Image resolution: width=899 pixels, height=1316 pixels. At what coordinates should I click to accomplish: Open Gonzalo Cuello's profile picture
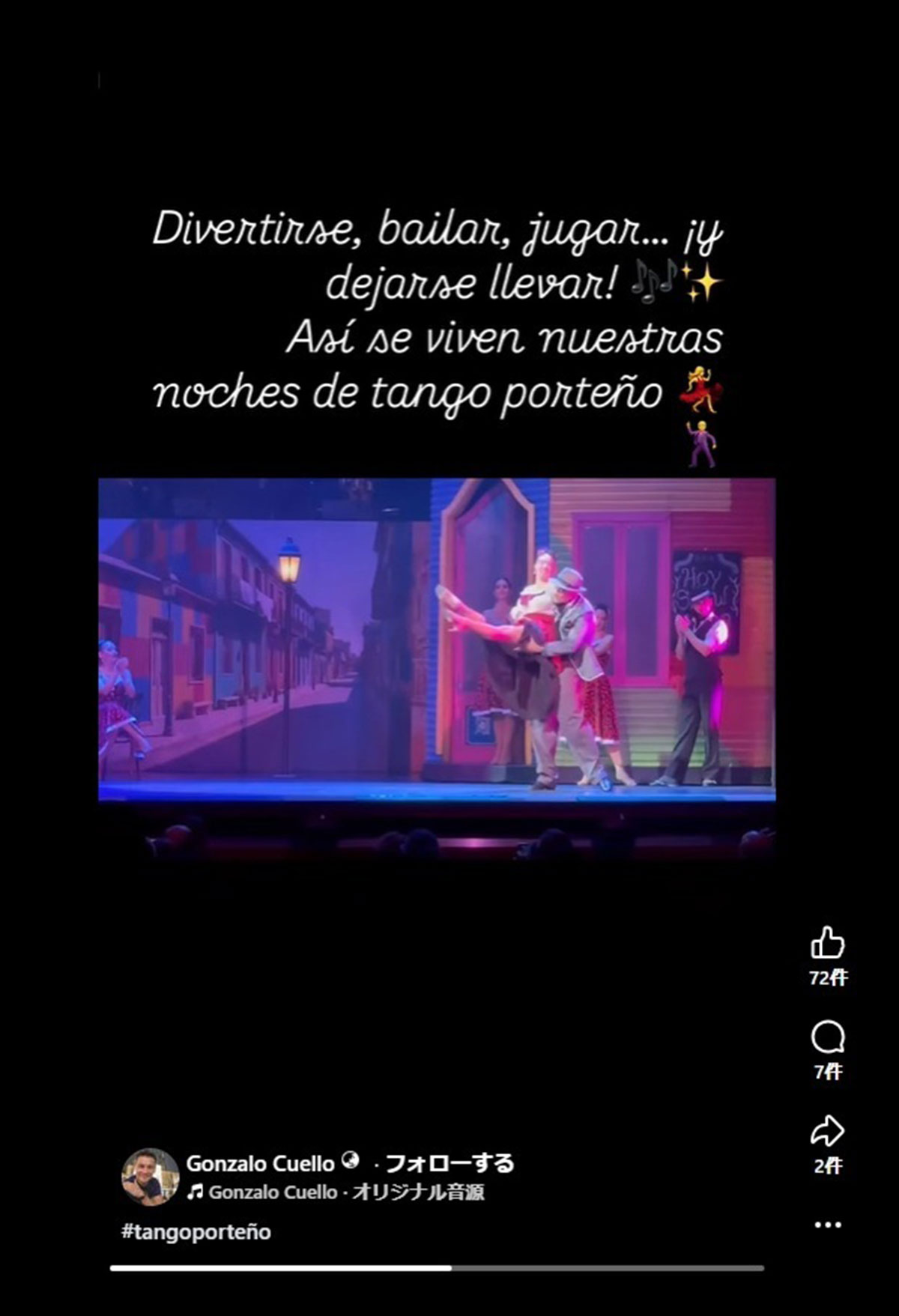(150, 1177)
